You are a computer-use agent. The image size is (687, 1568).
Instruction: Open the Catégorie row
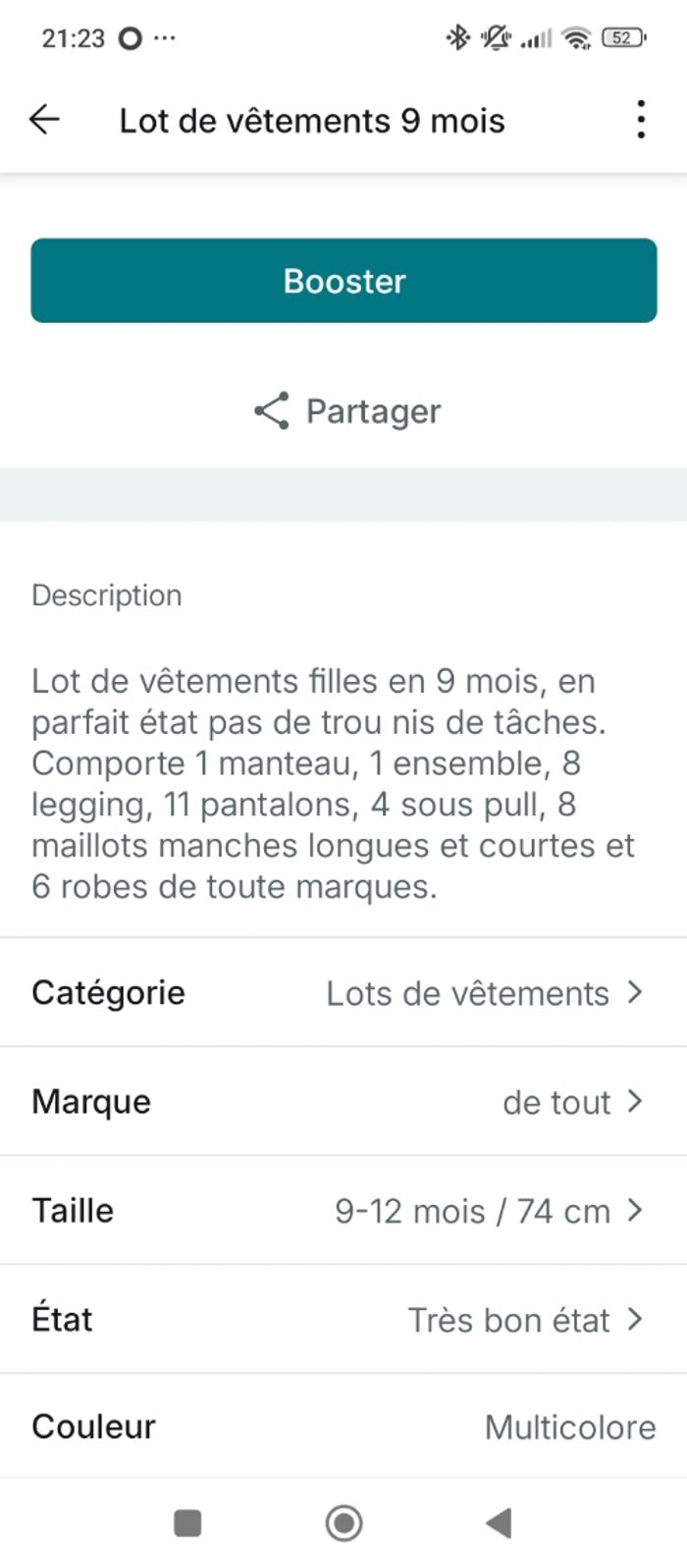point(343,993)
